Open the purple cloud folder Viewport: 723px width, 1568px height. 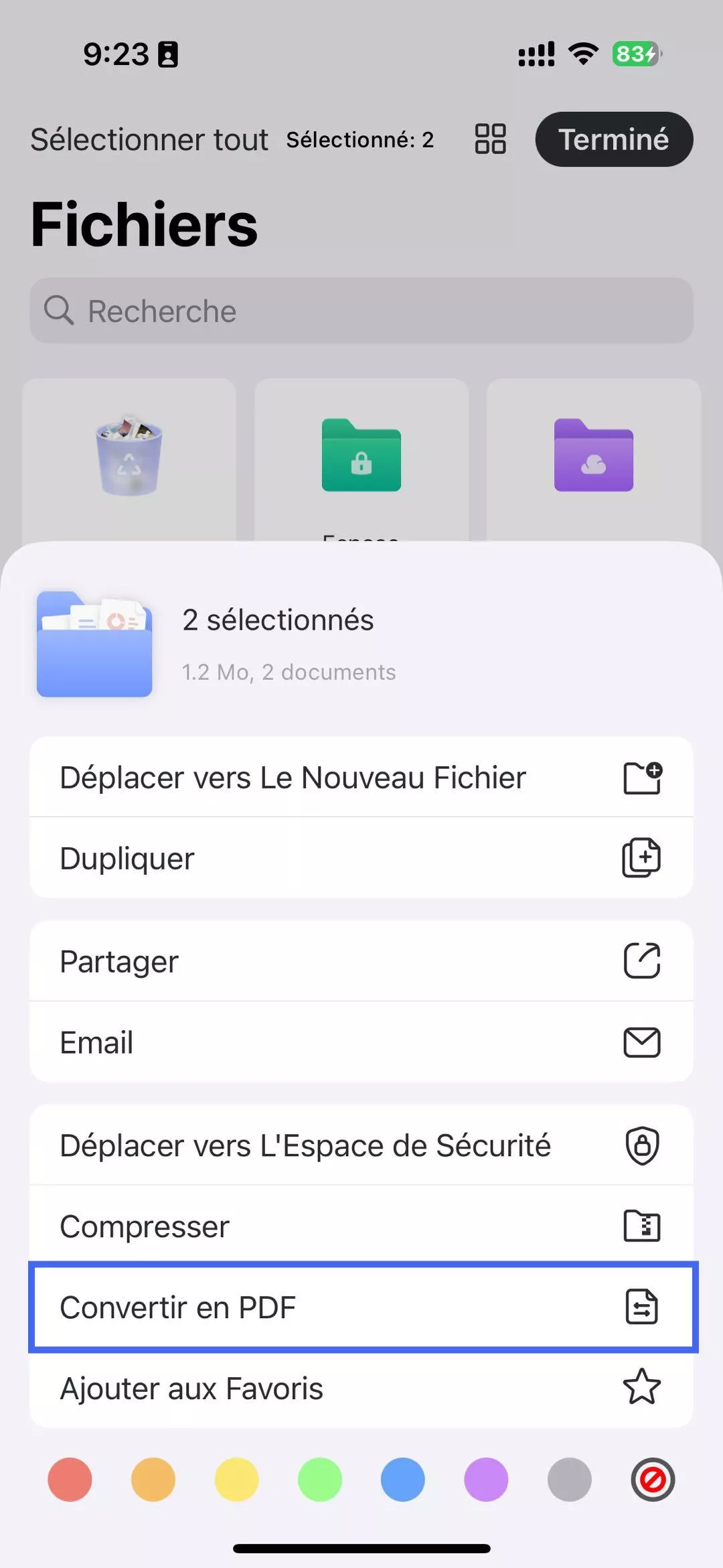pyautogui.click(x=594, y=456)
